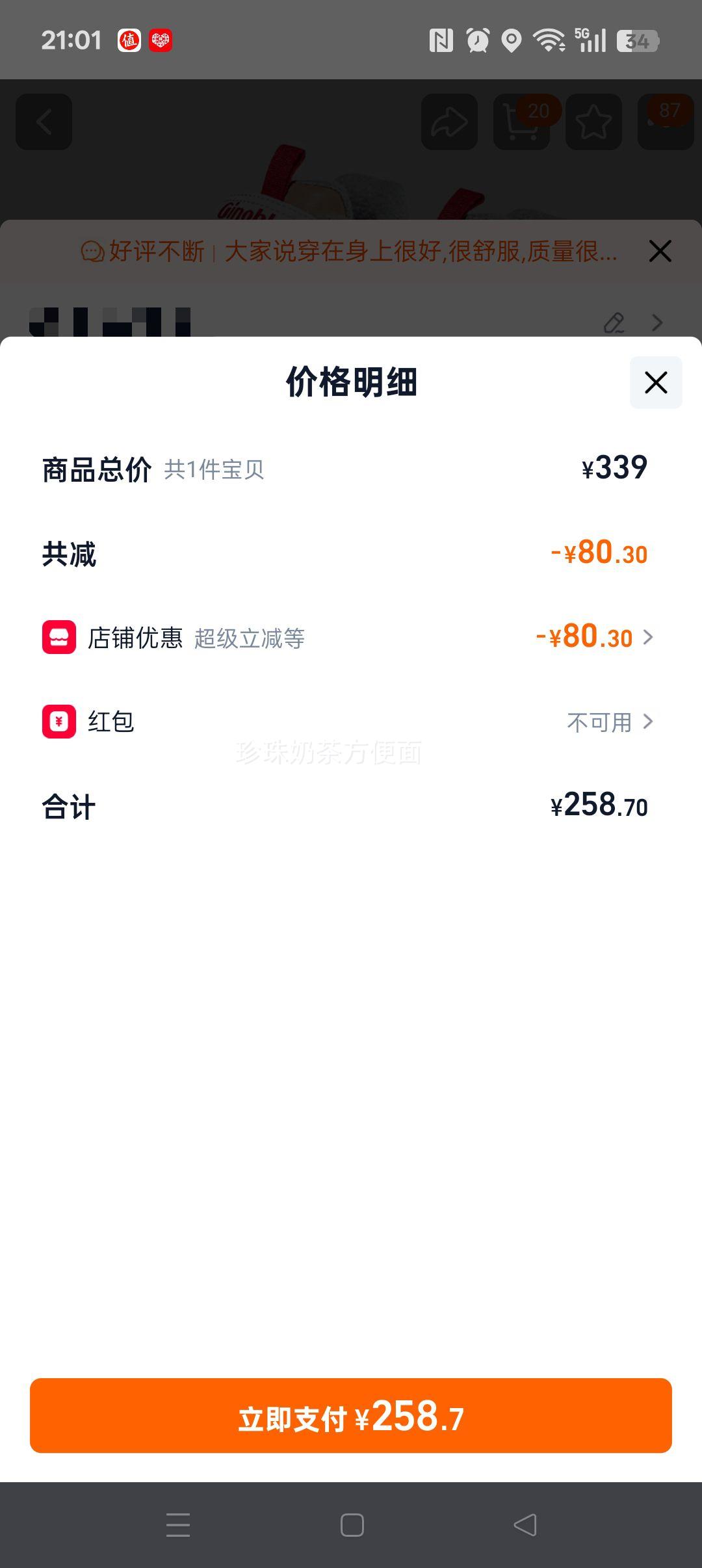Tap the 店铺优惠 store coupon icon
Viewport: 702px width, 1568px height.
point(59,638)
